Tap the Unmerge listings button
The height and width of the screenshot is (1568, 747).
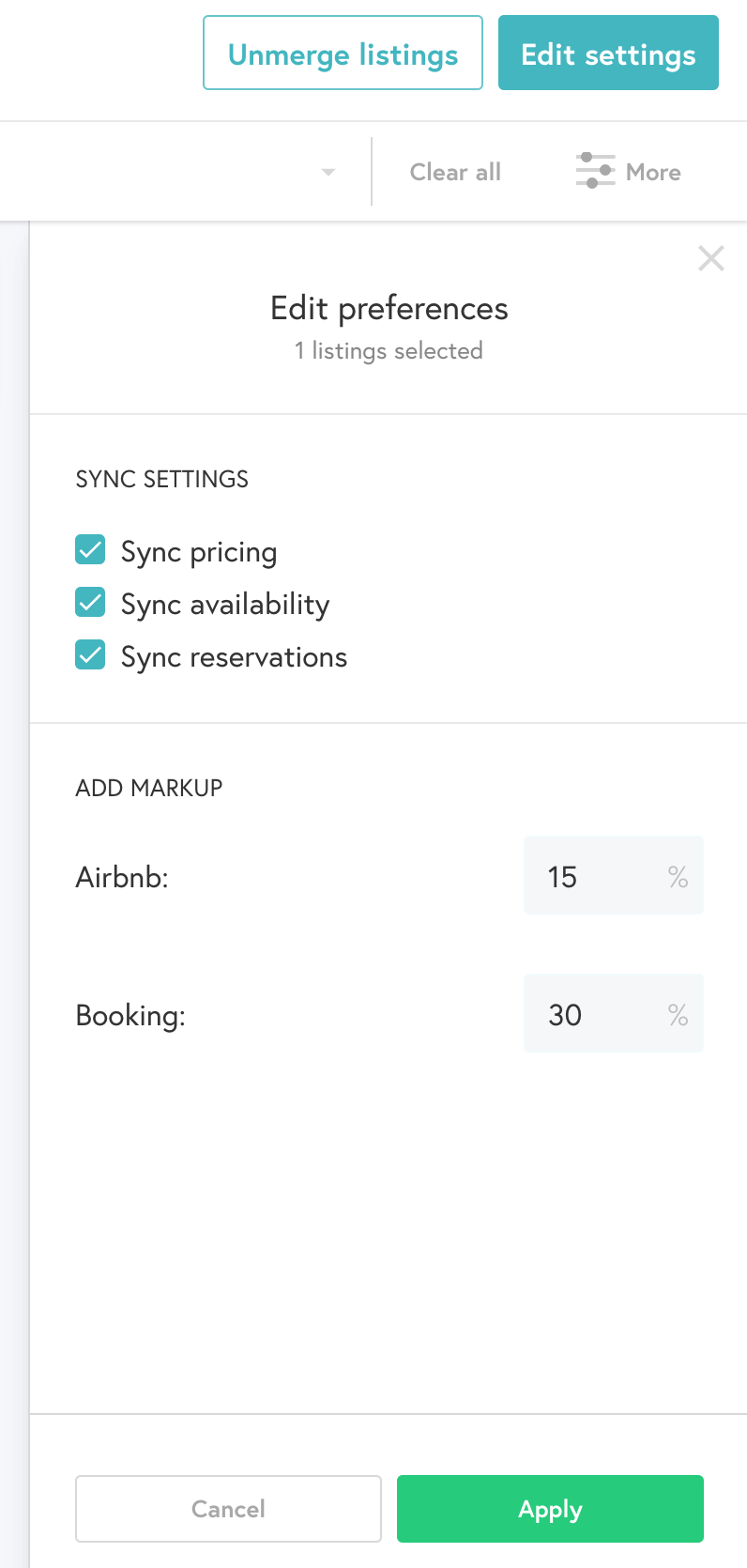pos(343,53)
